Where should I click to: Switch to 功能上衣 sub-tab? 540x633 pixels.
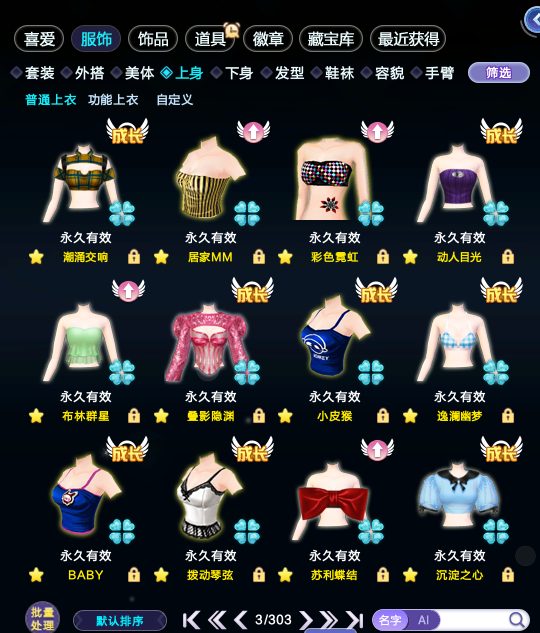tap(113, 99)
